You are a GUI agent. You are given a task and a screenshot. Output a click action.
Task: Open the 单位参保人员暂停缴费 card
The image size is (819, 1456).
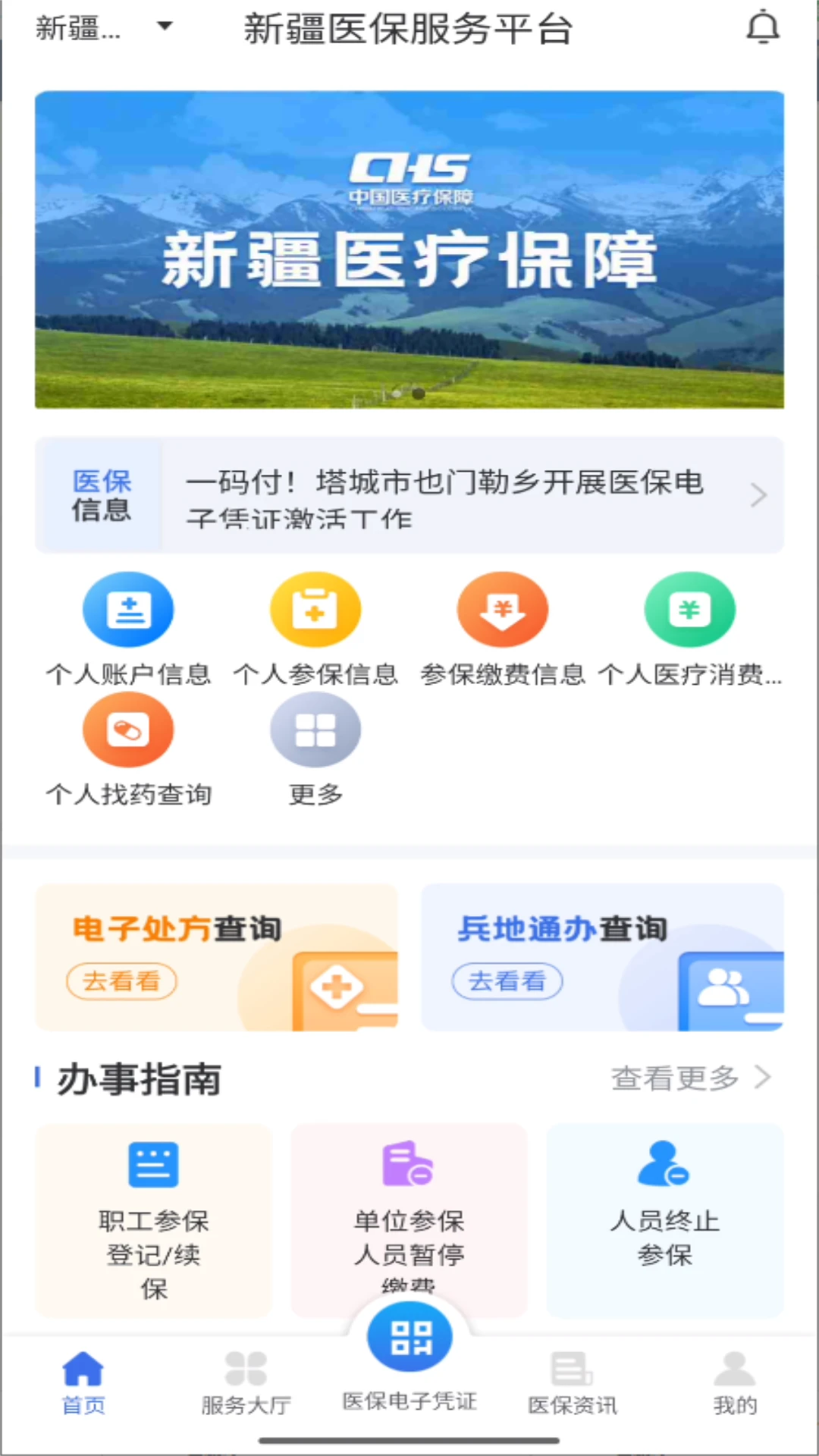409,1219
